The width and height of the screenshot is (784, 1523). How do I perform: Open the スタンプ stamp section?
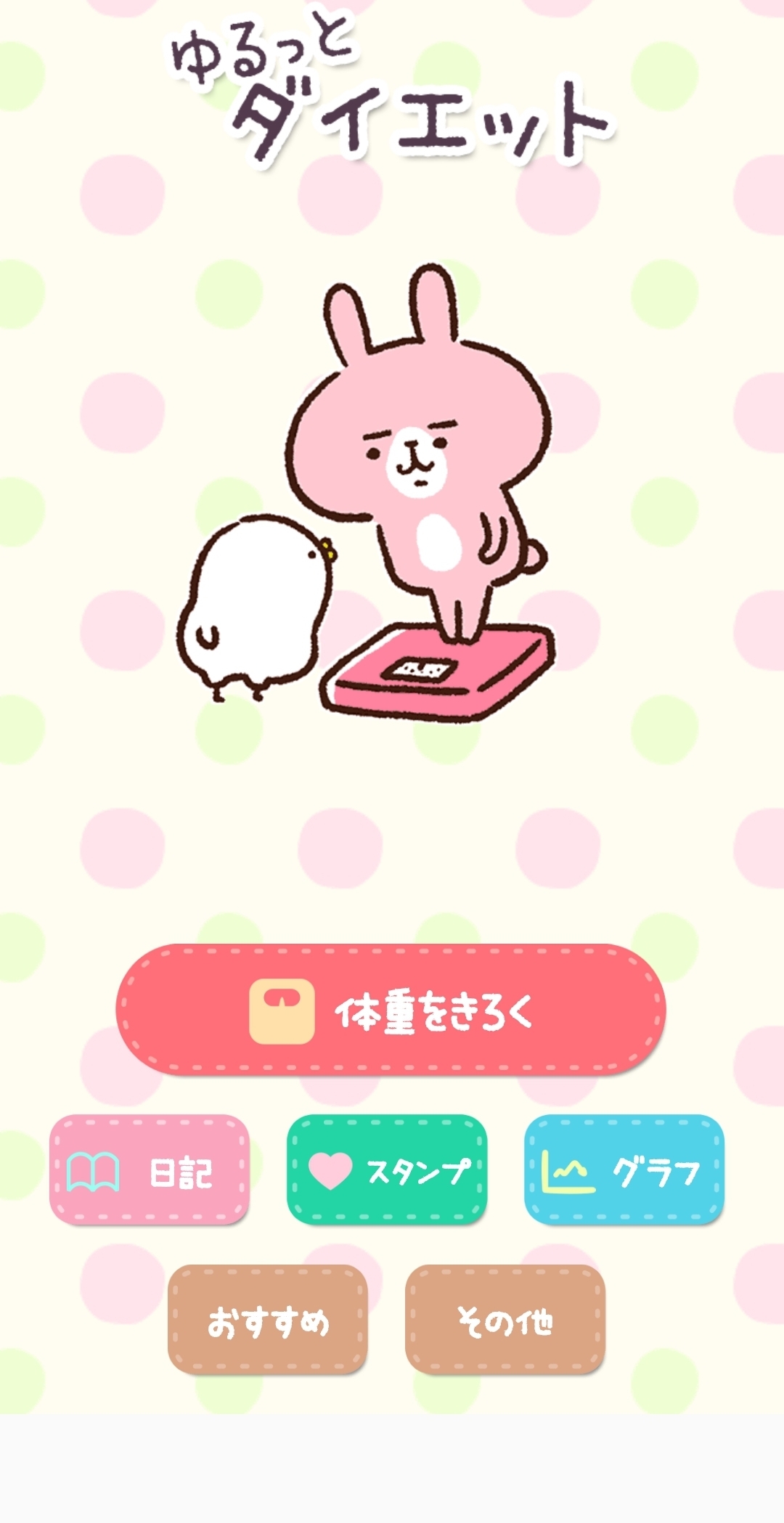click(387, 1170)
